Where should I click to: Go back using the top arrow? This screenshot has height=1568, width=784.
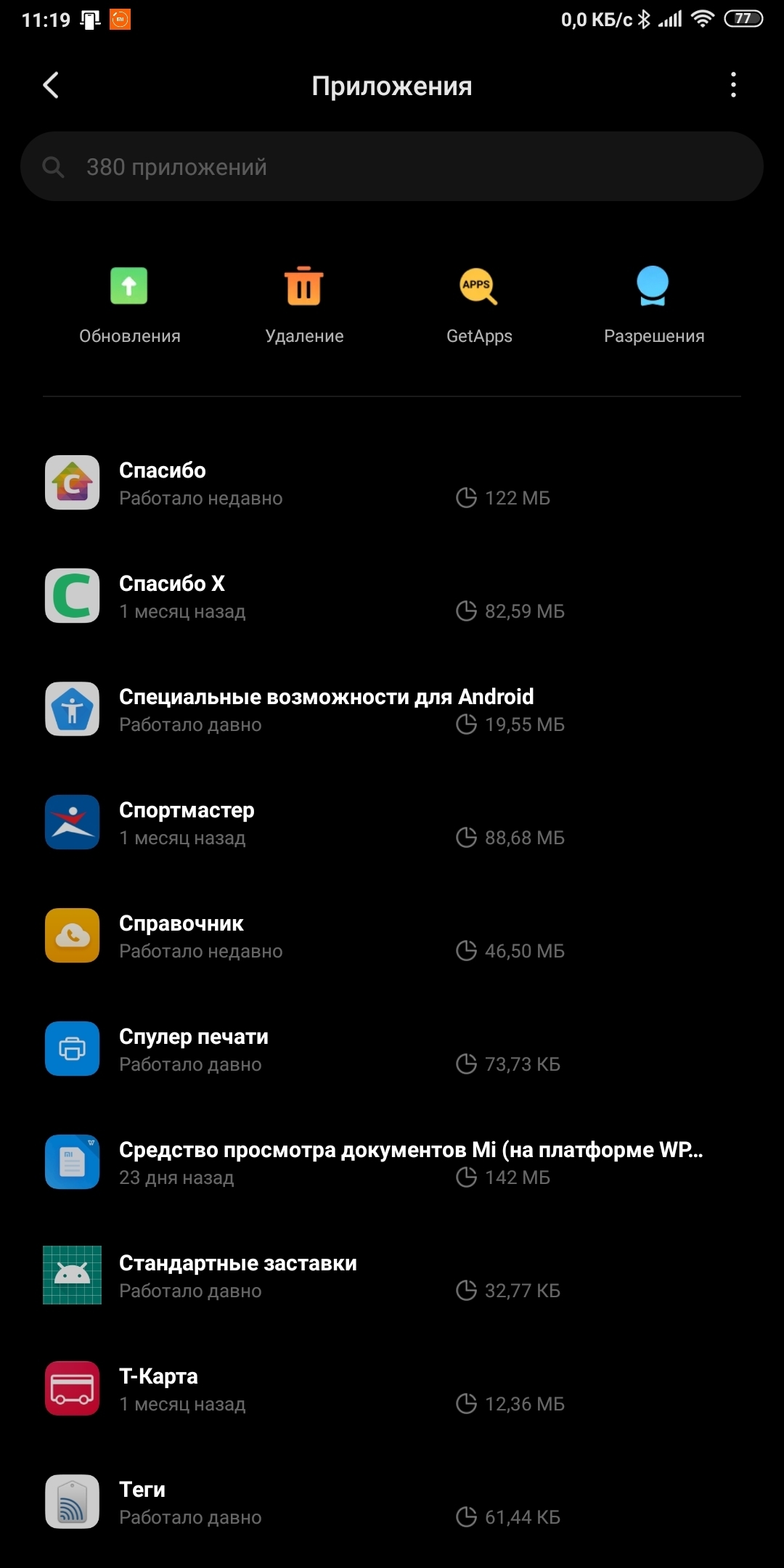click(x=51, y=86)
